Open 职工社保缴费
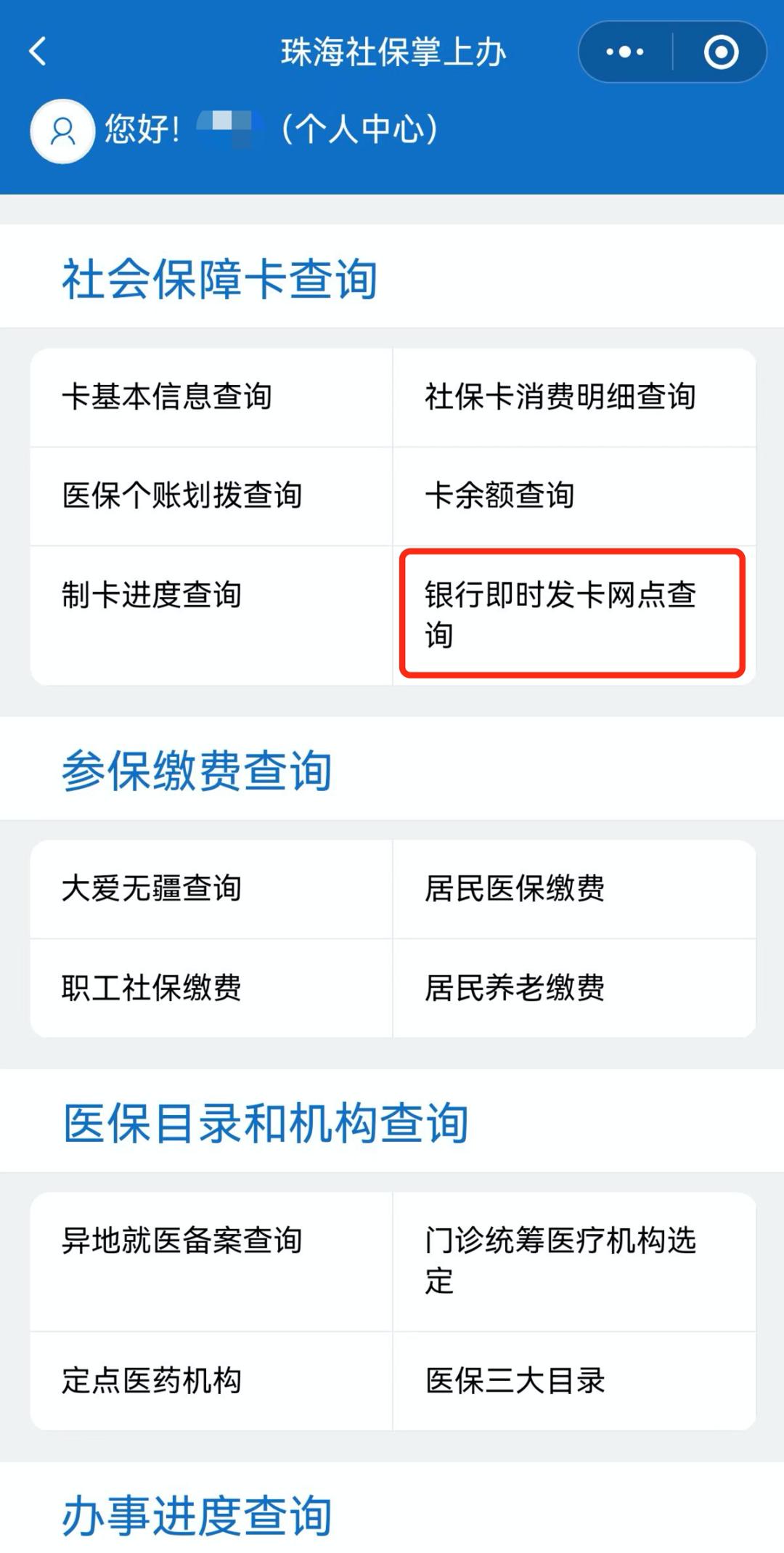This screenshot has width=784, height=1553. pyautogui.click(x=211, y=989)
